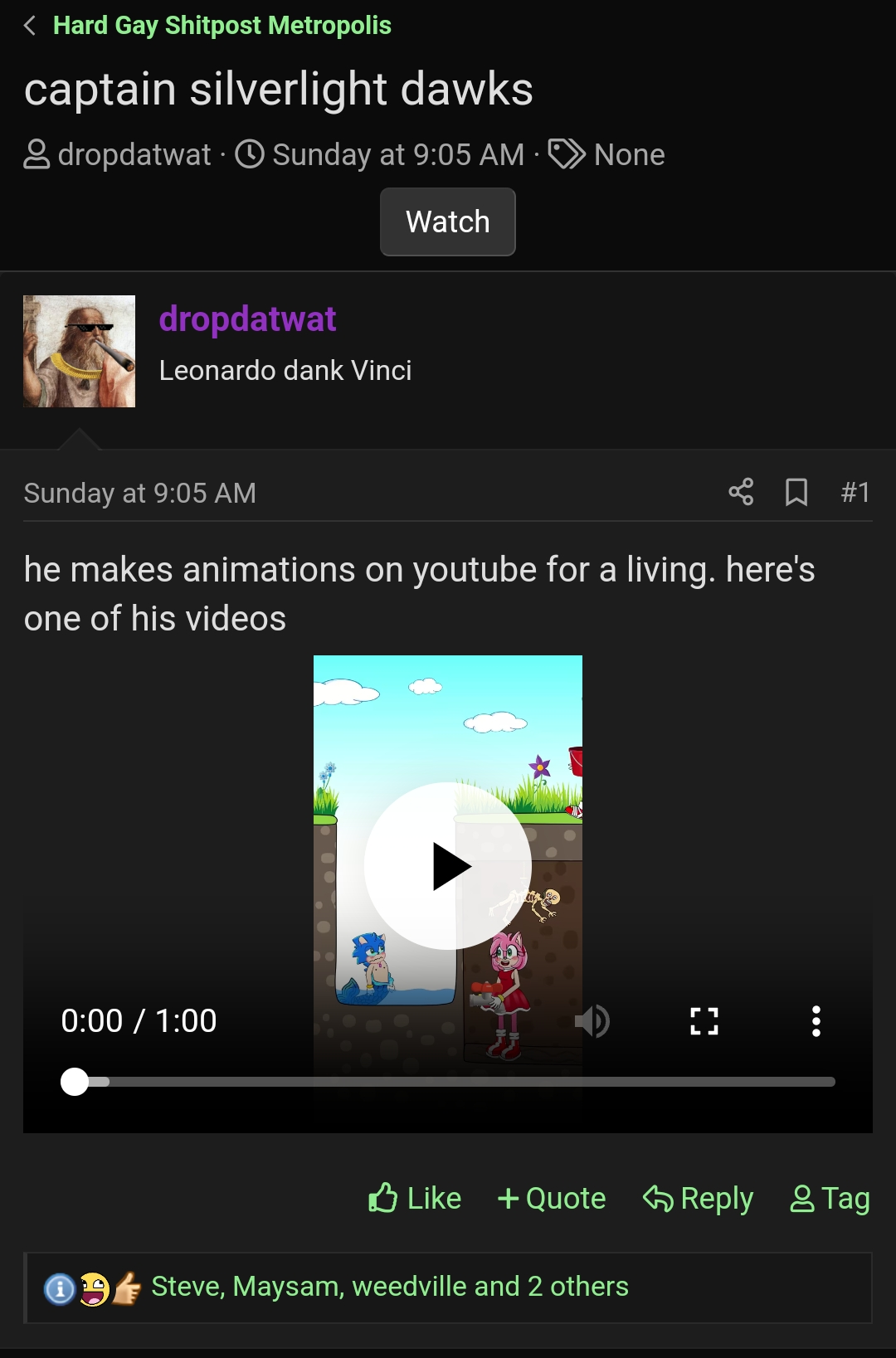Enter fullscreen video mode

click(704, 1020)
